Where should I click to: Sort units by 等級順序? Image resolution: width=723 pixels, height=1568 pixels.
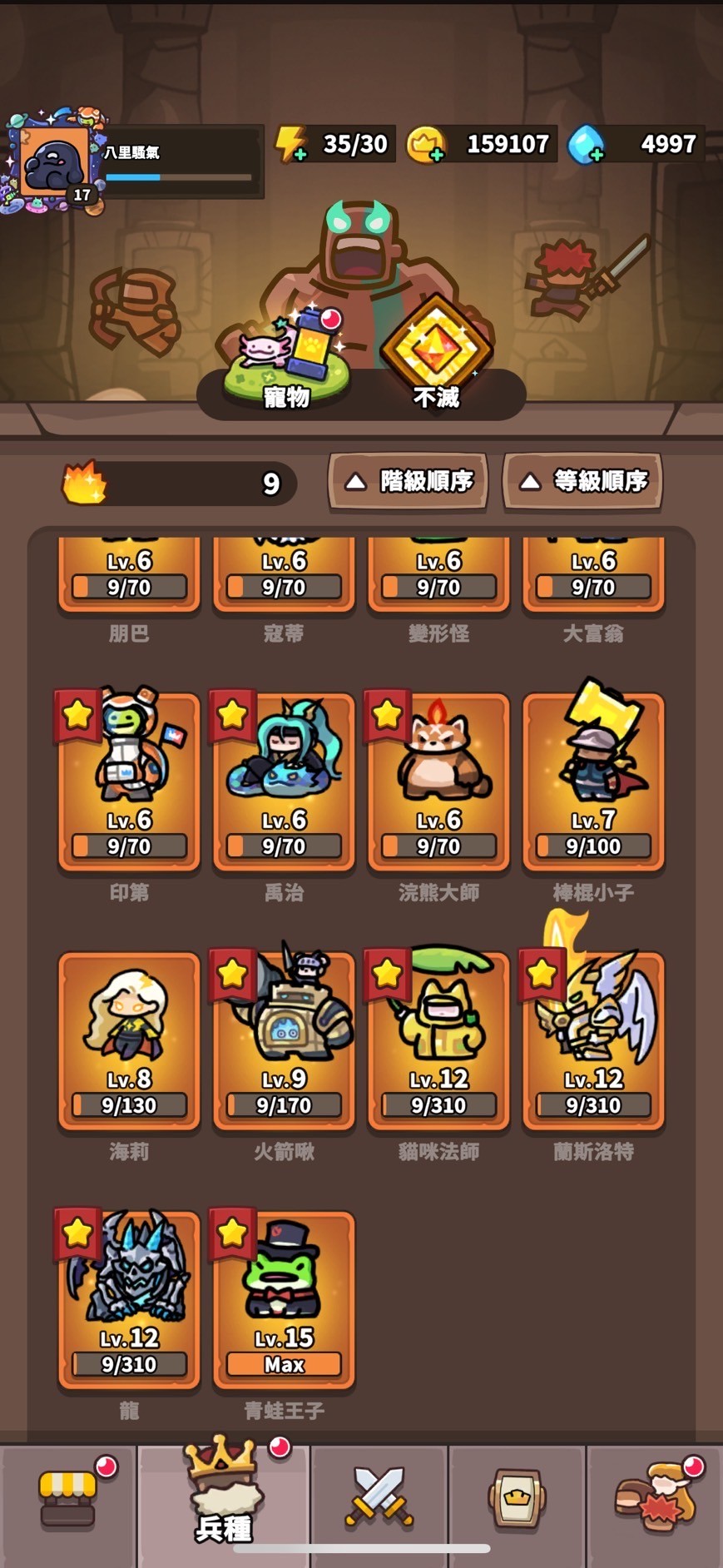(582, 481)
